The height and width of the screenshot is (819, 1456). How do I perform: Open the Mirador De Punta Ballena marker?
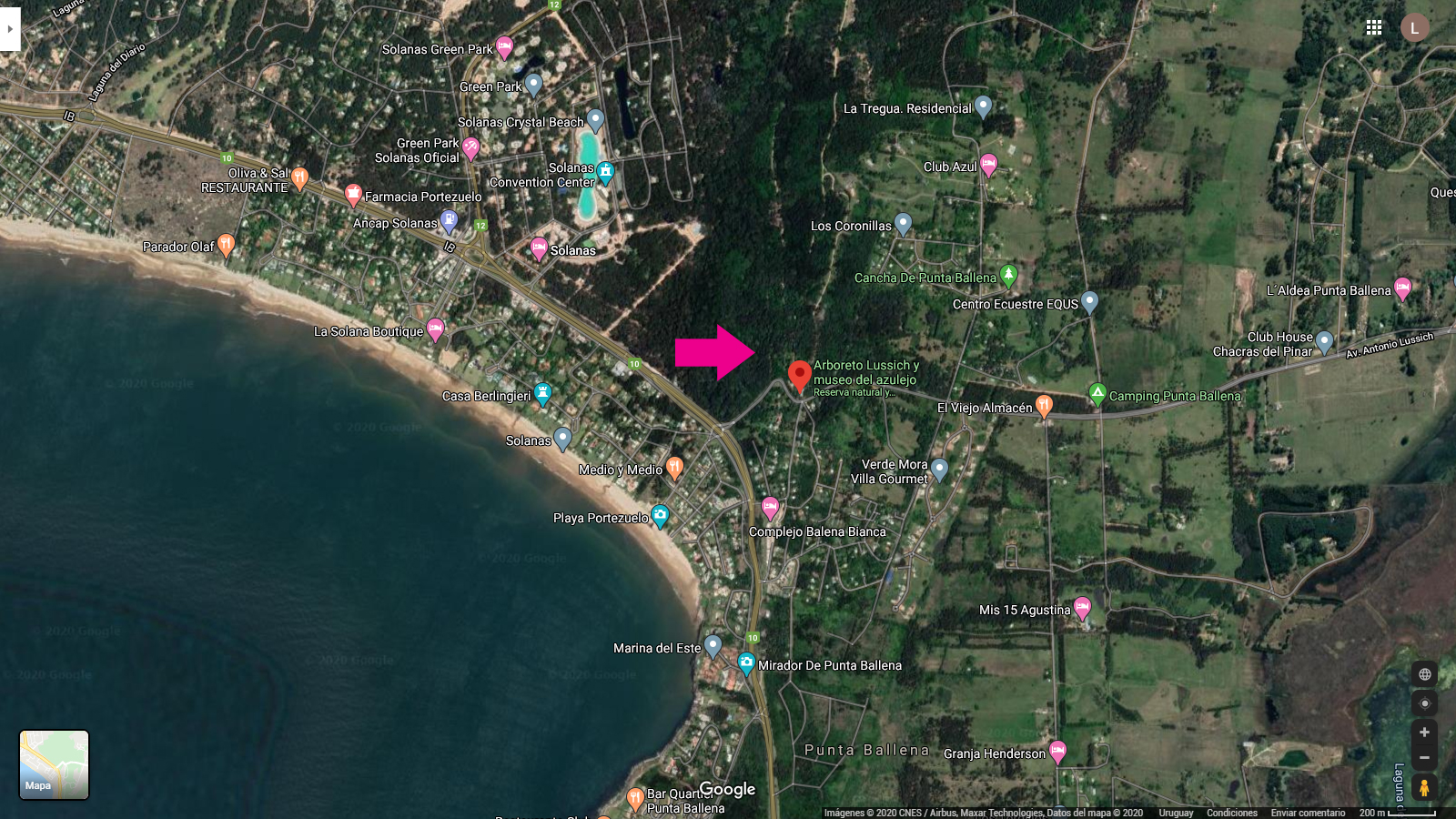pyautogui.click(x=746, y=663)
